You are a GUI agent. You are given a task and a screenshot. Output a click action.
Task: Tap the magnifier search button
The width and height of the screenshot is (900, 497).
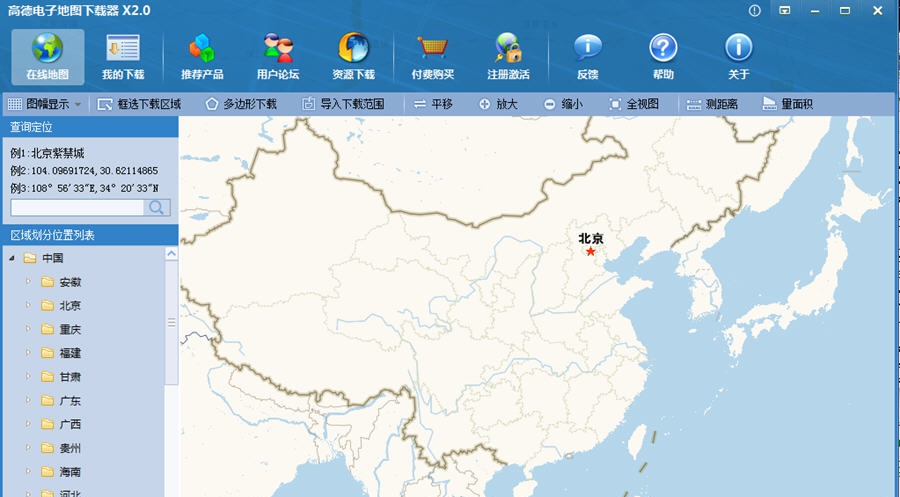click(x=157, y=208)
